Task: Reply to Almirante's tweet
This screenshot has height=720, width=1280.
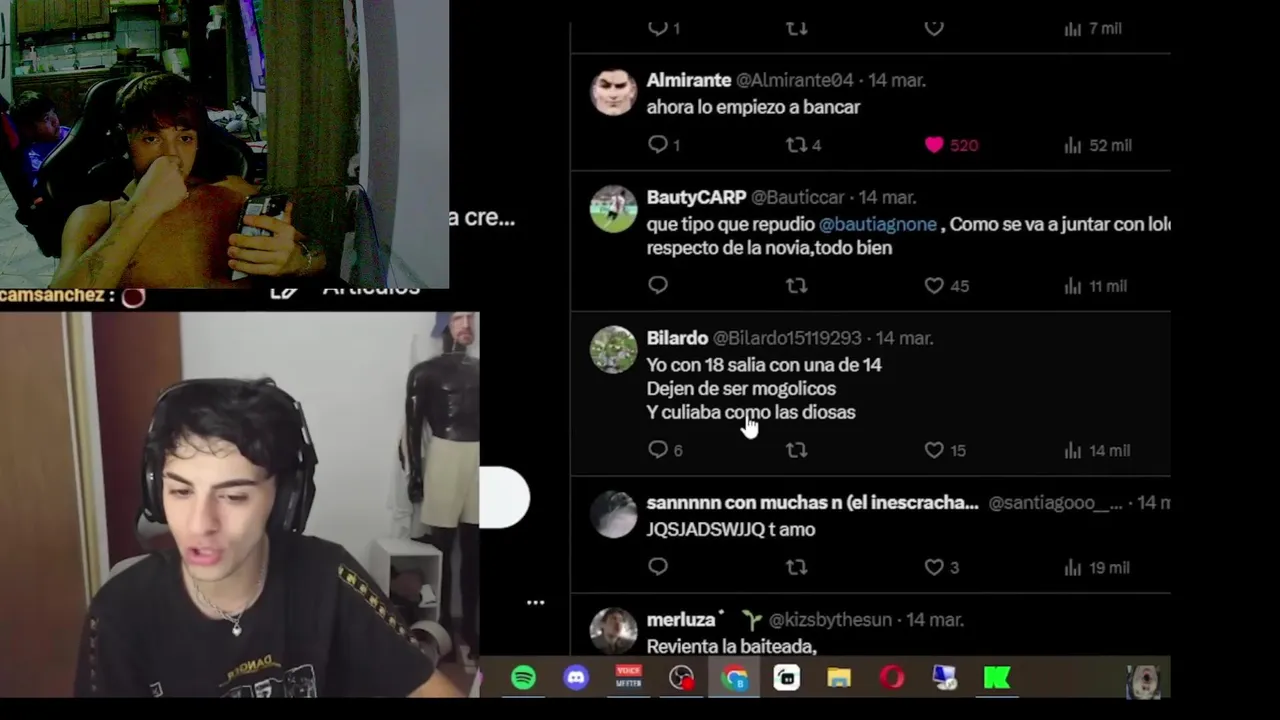Action: (658, 145)
